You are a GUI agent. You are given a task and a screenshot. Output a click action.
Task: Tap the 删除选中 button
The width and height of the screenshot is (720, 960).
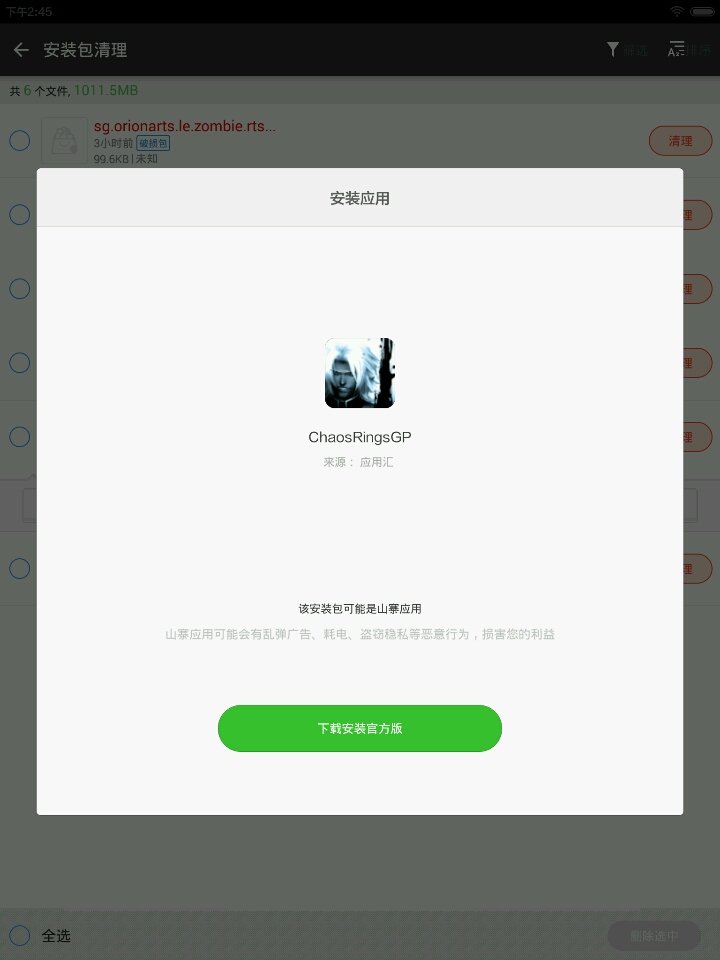[x=654, y=936]
